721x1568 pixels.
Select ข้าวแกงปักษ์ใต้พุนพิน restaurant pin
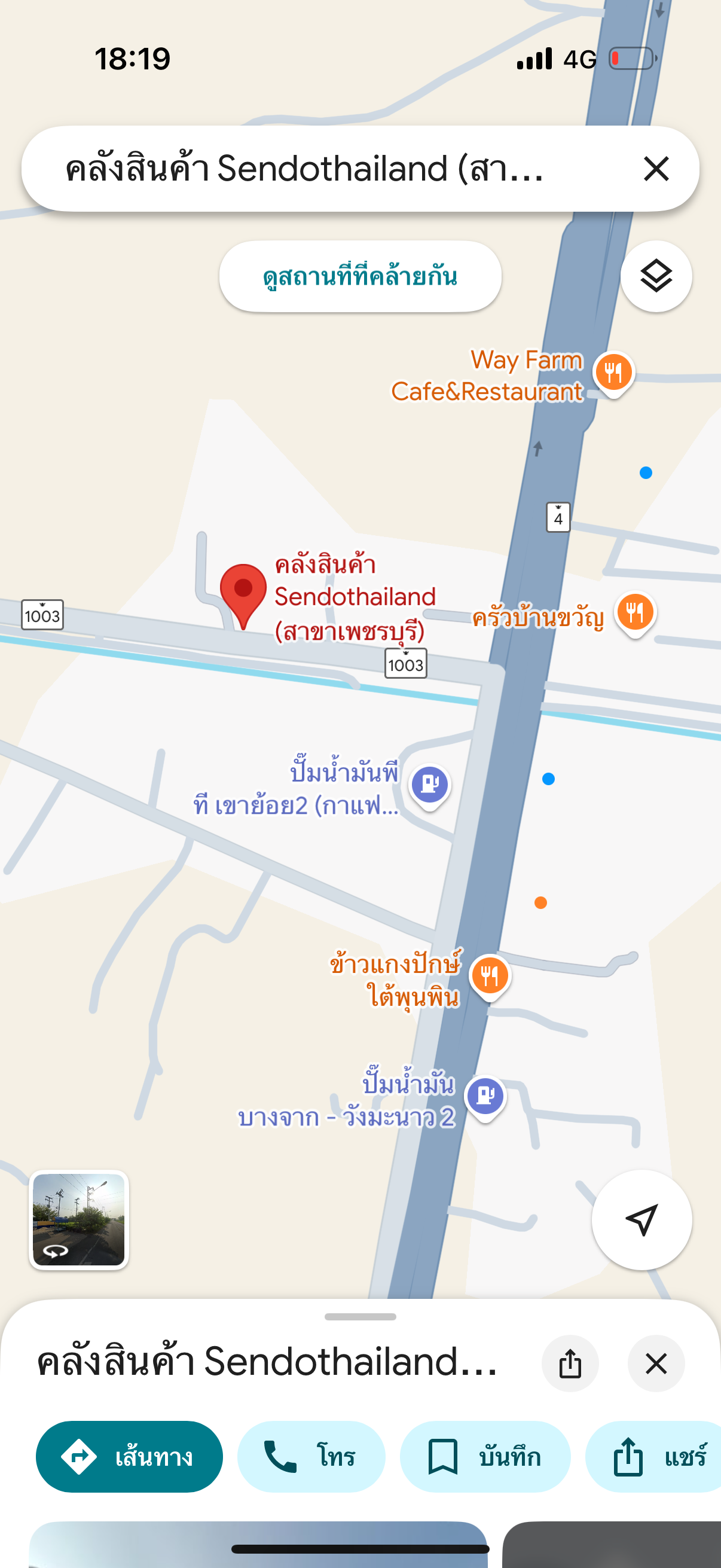coord(490,975)
